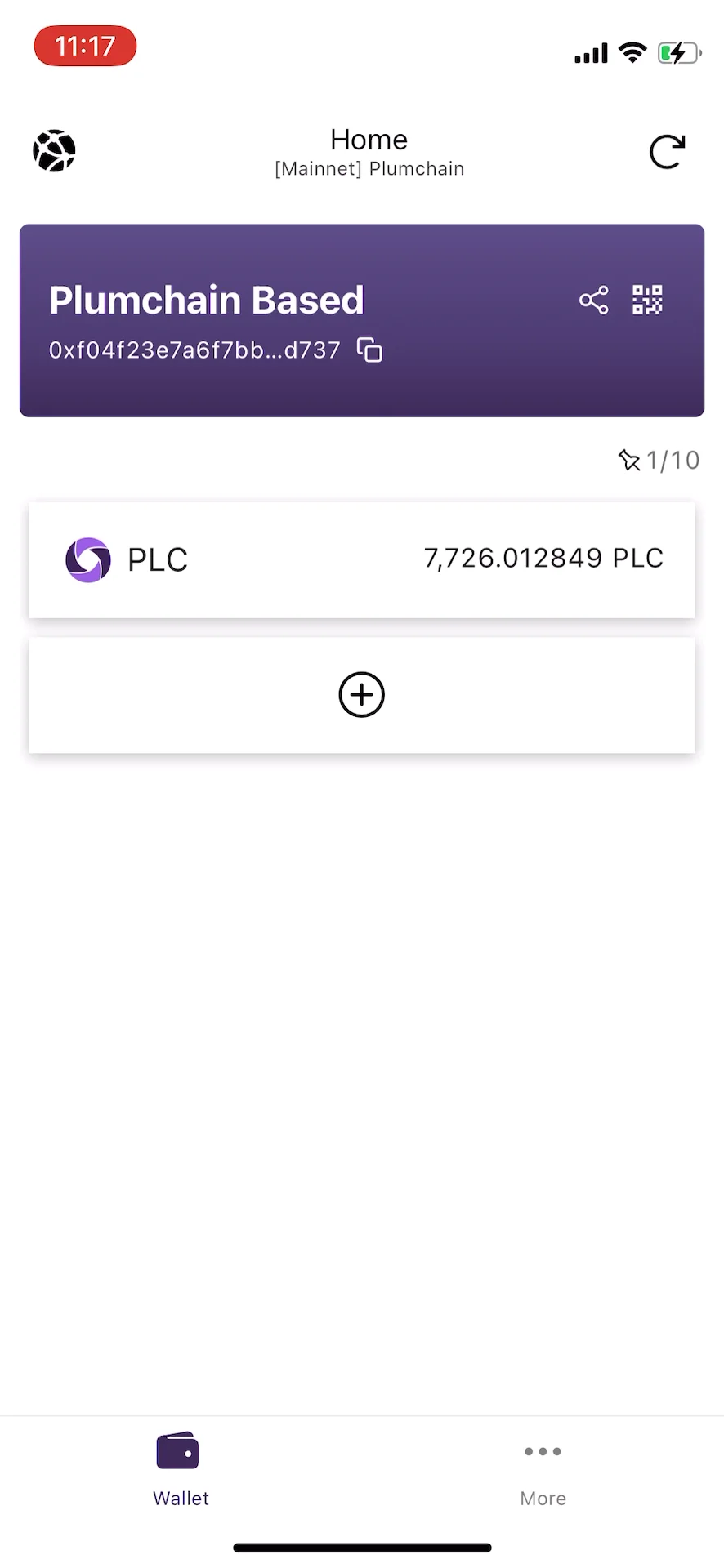
Task: Show the wallet QR code
Action: coord(647,301)
